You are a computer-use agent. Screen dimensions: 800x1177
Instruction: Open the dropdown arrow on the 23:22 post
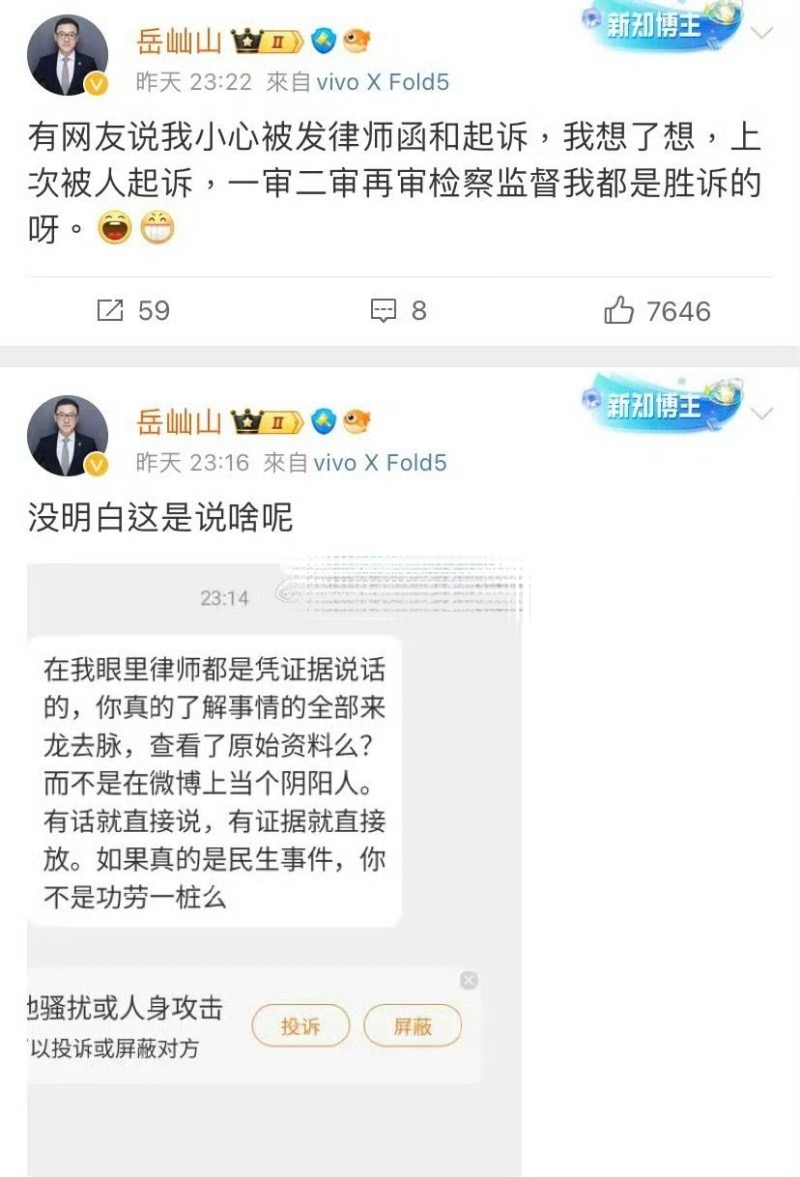click(762, 34)
